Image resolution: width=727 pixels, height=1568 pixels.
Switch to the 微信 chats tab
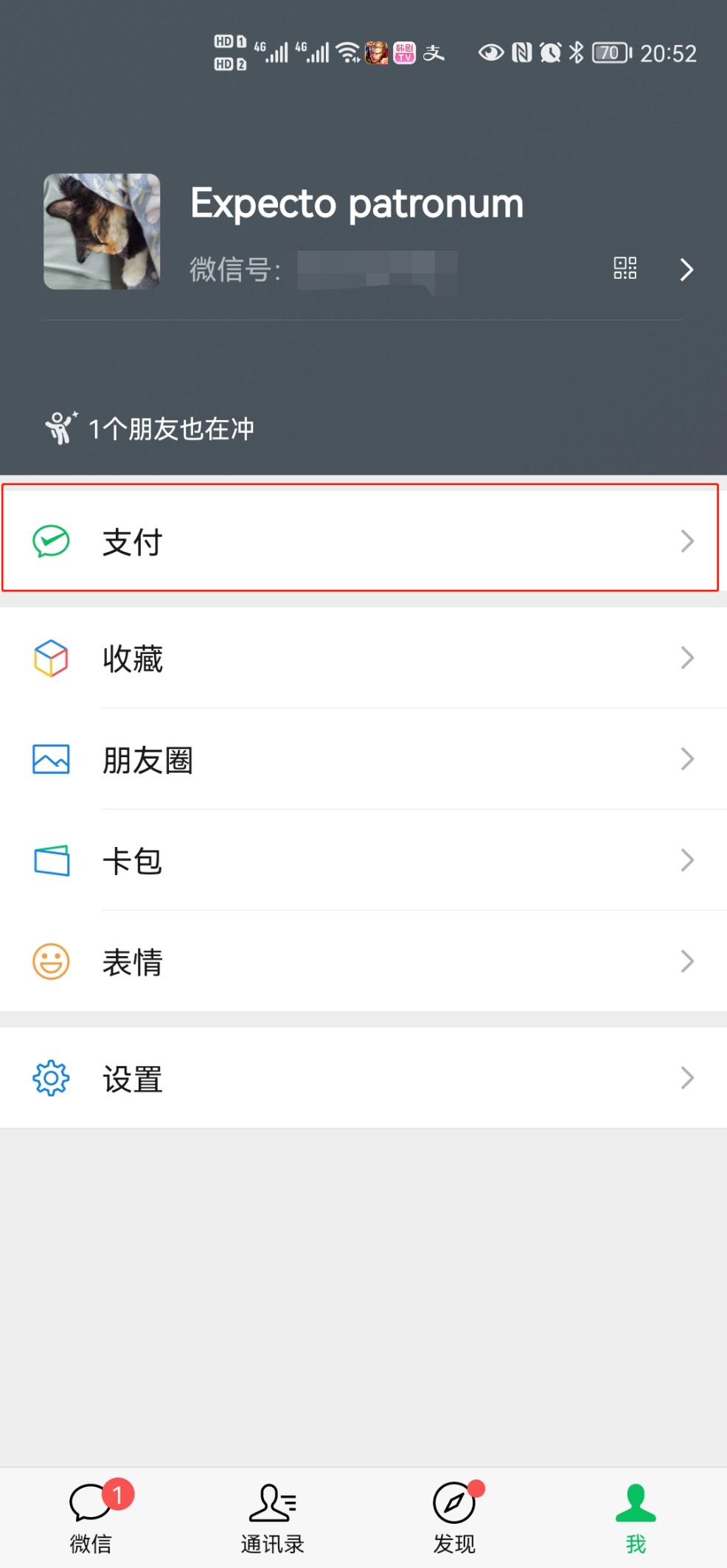click(91, 1517)
